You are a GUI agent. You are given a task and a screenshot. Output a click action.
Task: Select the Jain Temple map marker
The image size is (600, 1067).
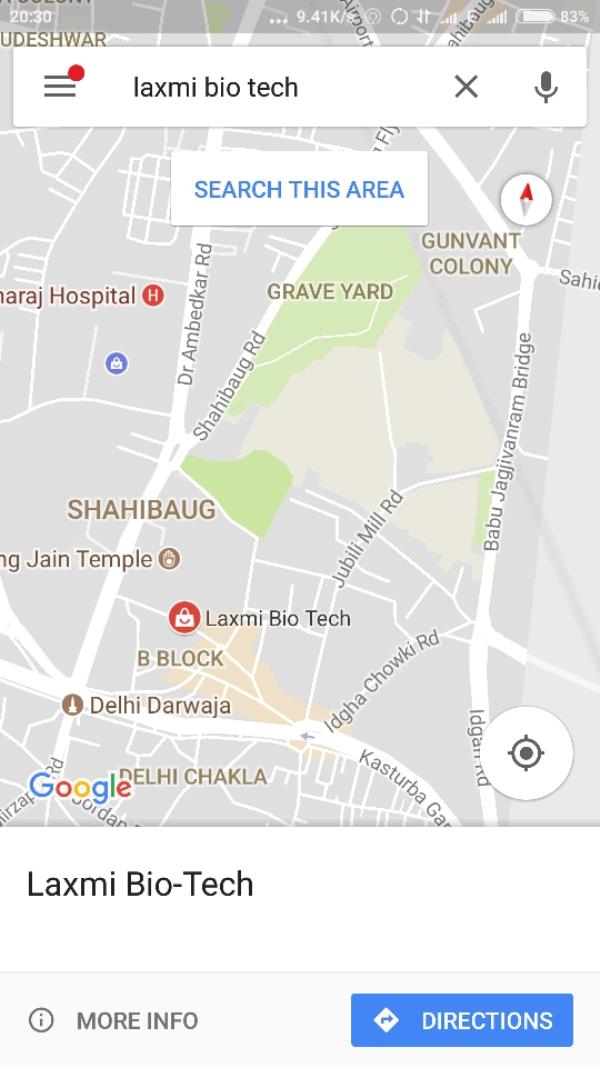170,559
